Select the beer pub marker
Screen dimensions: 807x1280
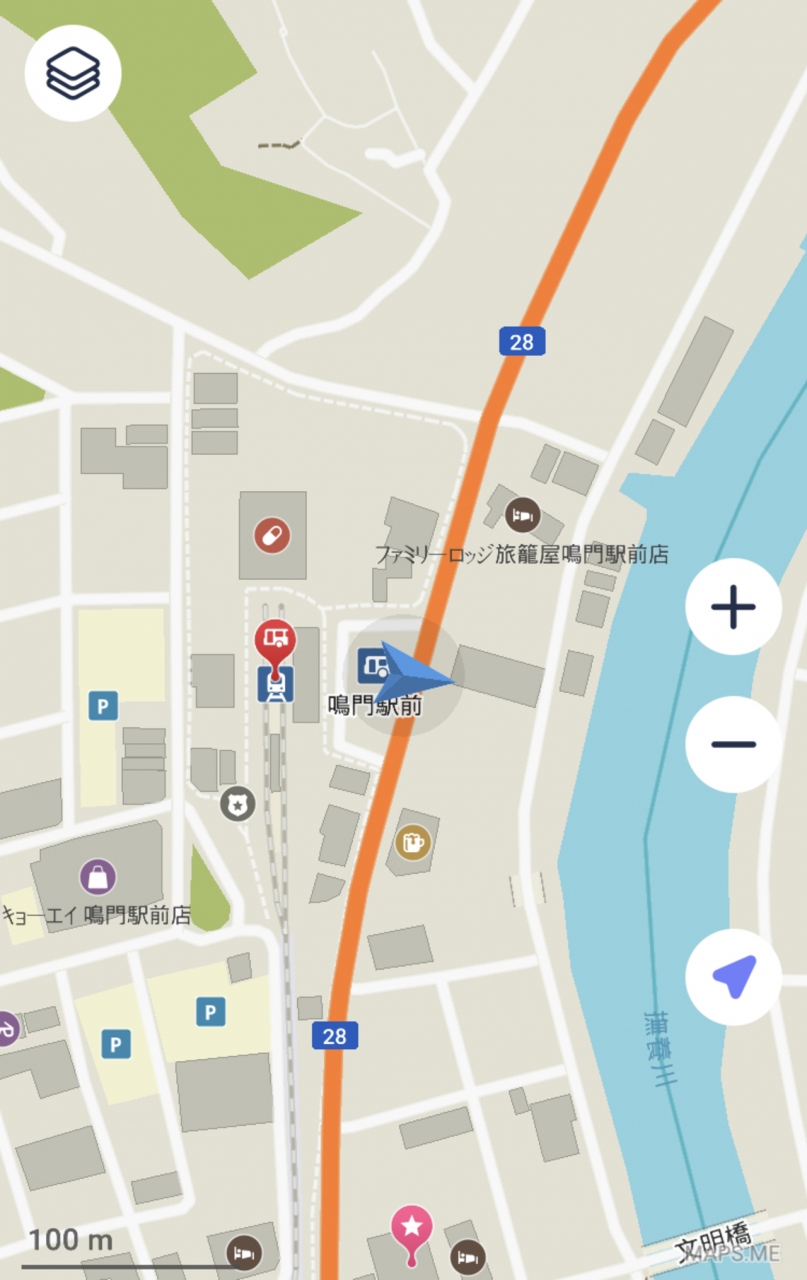click(411, 842)
